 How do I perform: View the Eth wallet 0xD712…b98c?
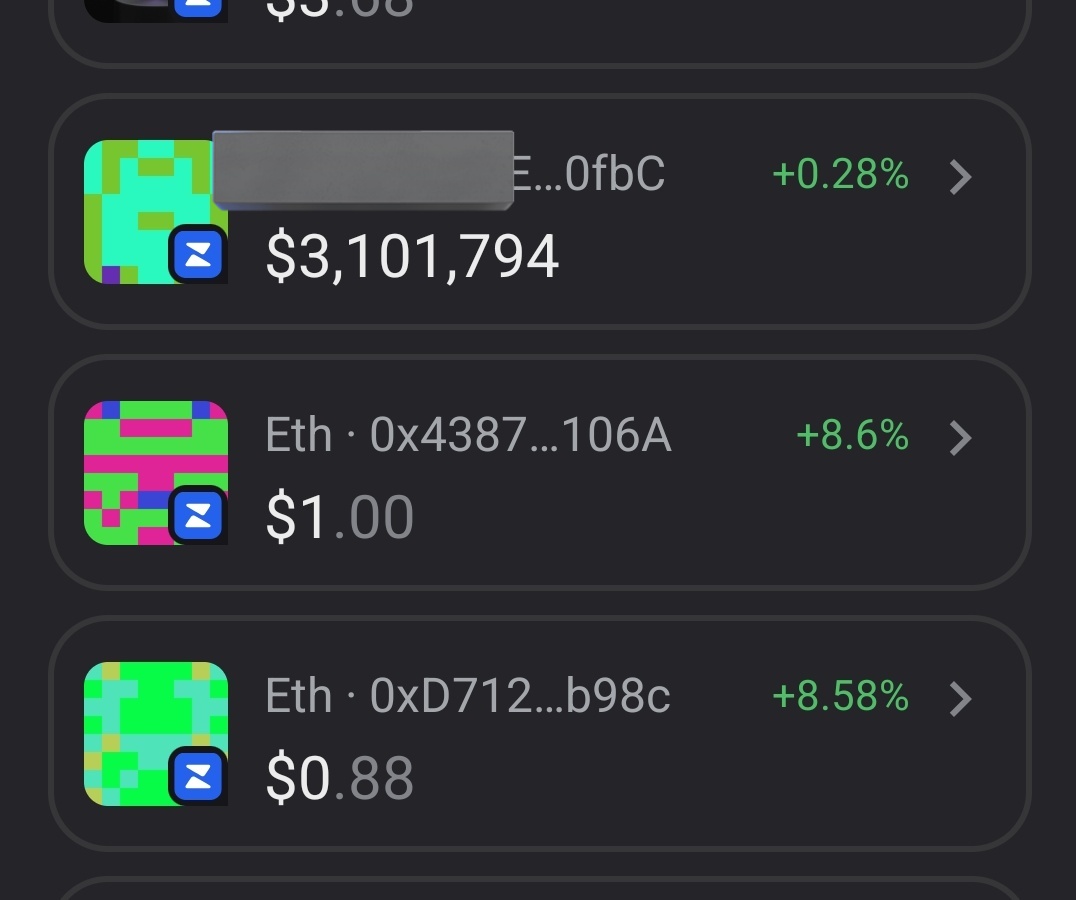point(538,733)
